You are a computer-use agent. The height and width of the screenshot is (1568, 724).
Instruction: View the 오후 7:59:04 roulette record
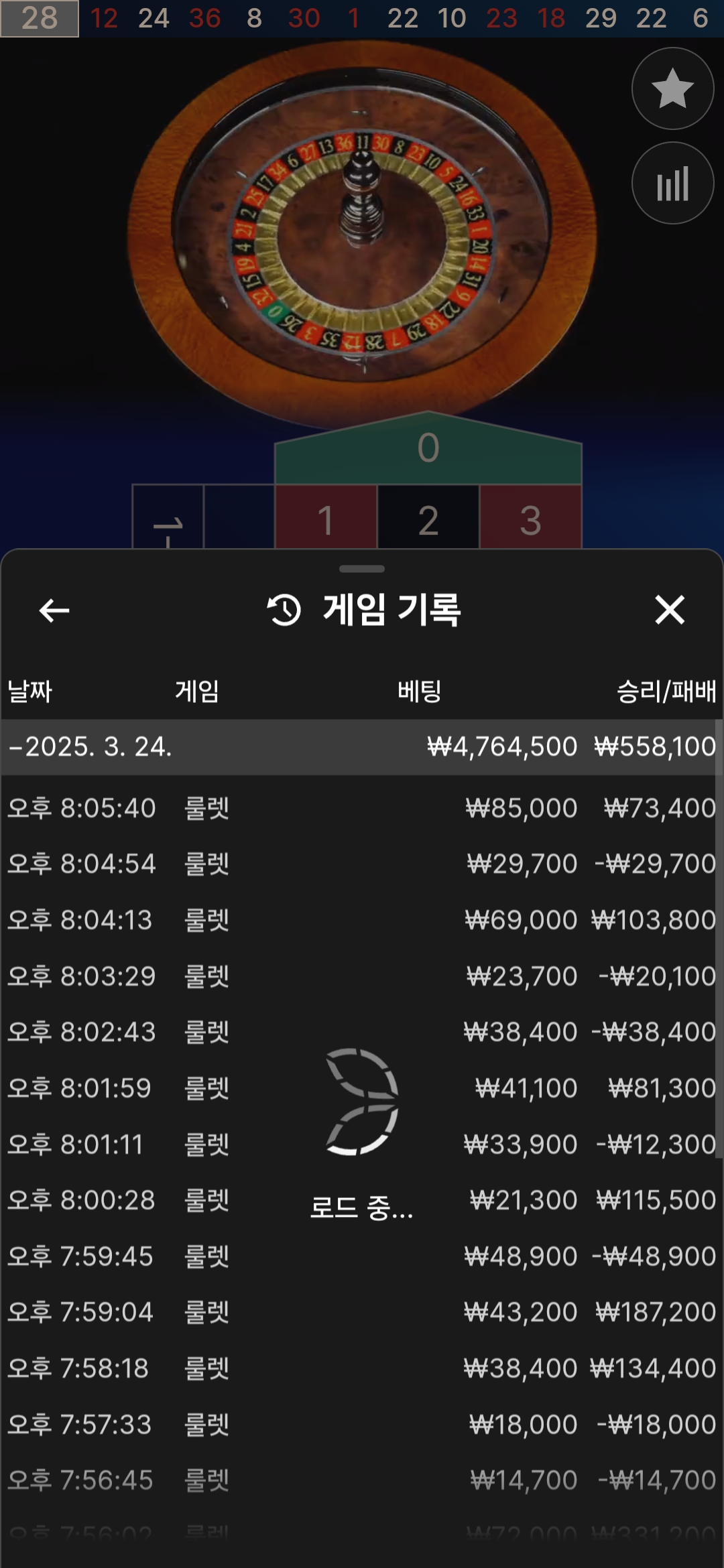[361, 1312]
